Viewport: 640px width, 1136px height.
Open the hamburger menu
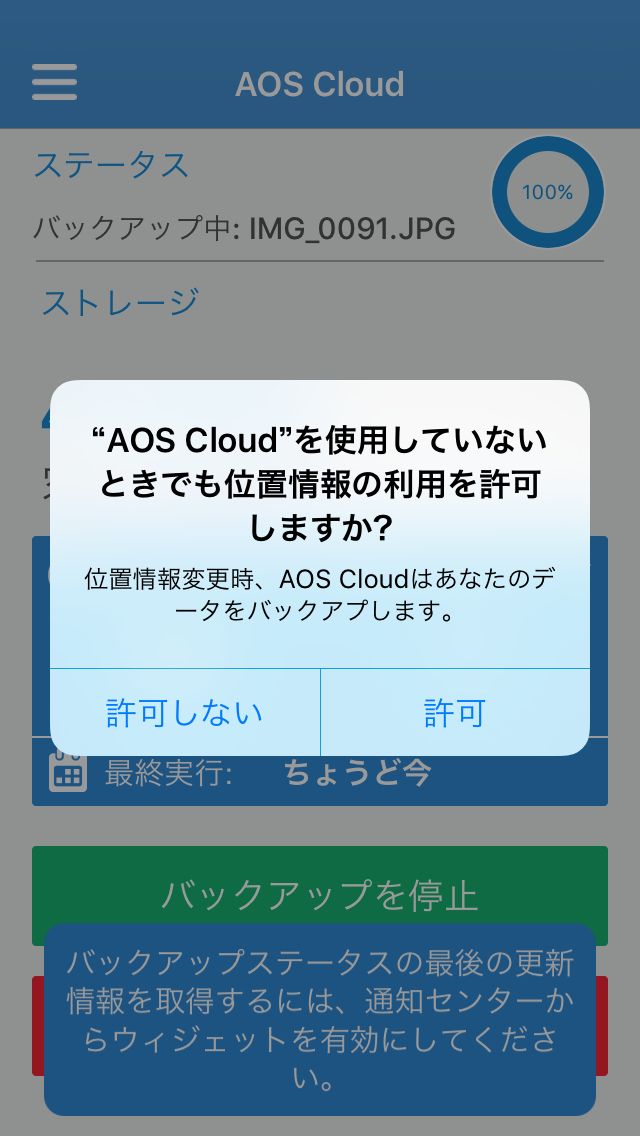[54, 83]
